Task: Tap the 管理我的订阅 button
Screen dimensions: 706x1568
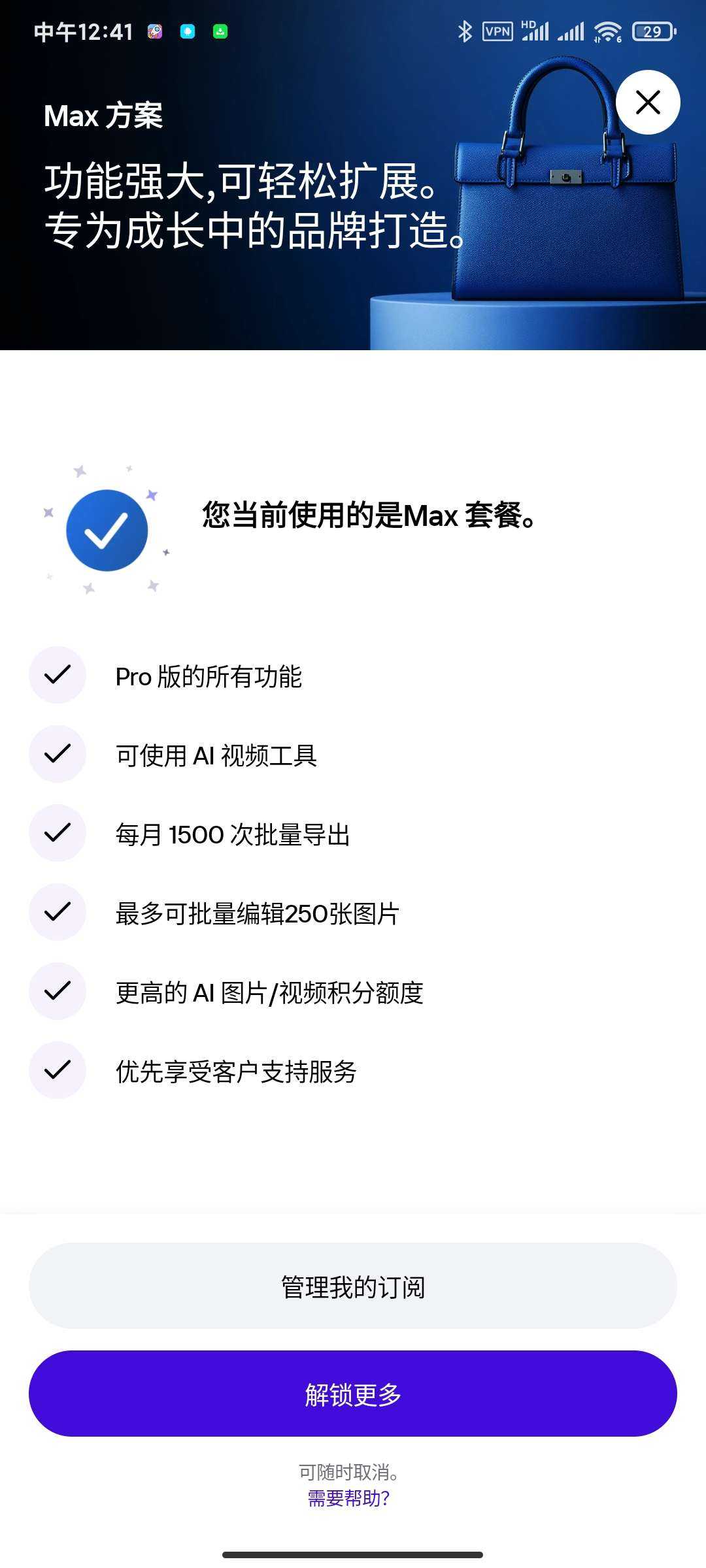Action: click(353, 1286)
